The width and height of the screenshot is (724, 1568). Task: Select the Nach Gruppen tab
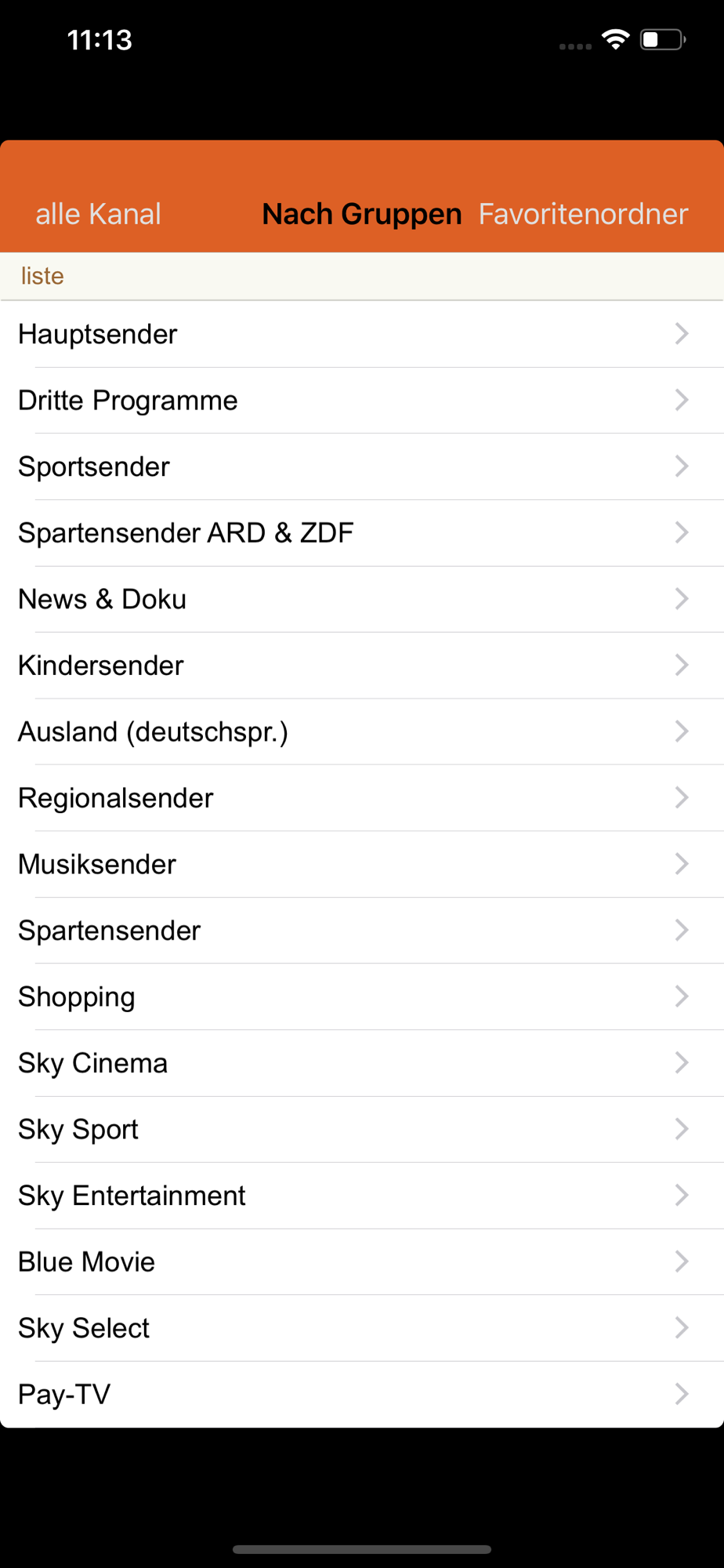pyautogui.click(x=361, y=214)
